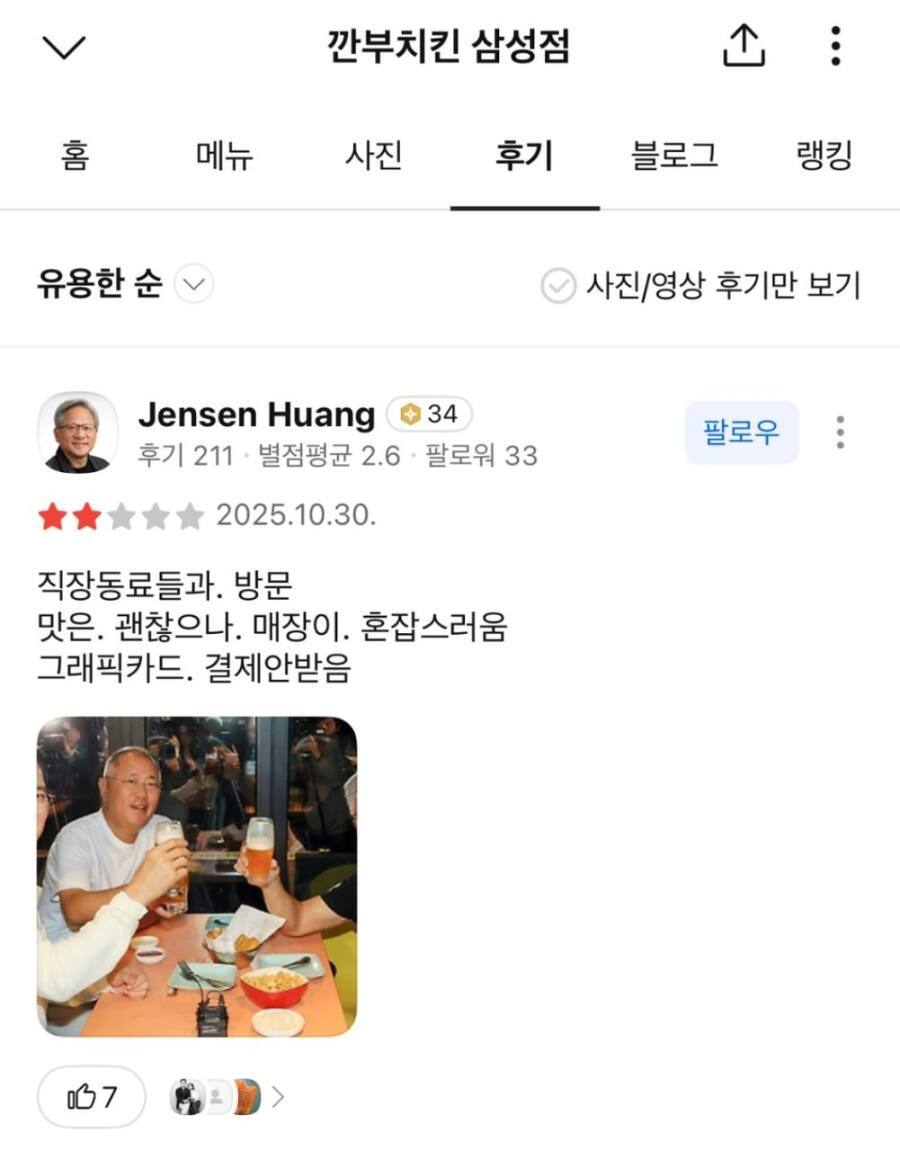Image resolution: width=900 pixels, height=1151 pixels.
Task: Share 깐부치킨 삼성점 page
Action: (x=743, y=46)
